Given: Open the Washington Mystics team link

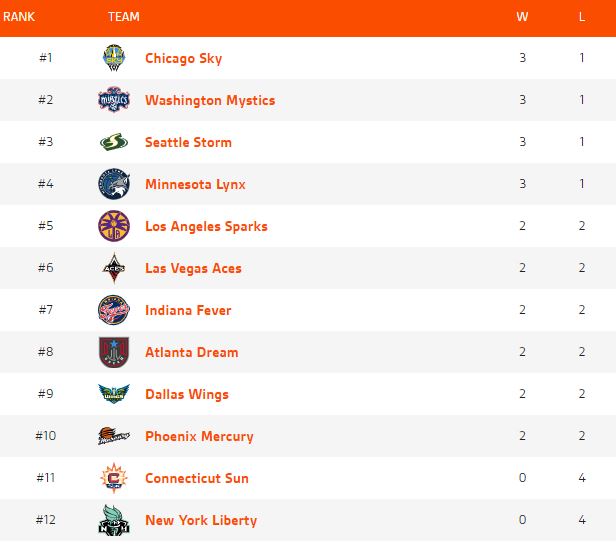Looking at the screenshot, I should point(209,100).
